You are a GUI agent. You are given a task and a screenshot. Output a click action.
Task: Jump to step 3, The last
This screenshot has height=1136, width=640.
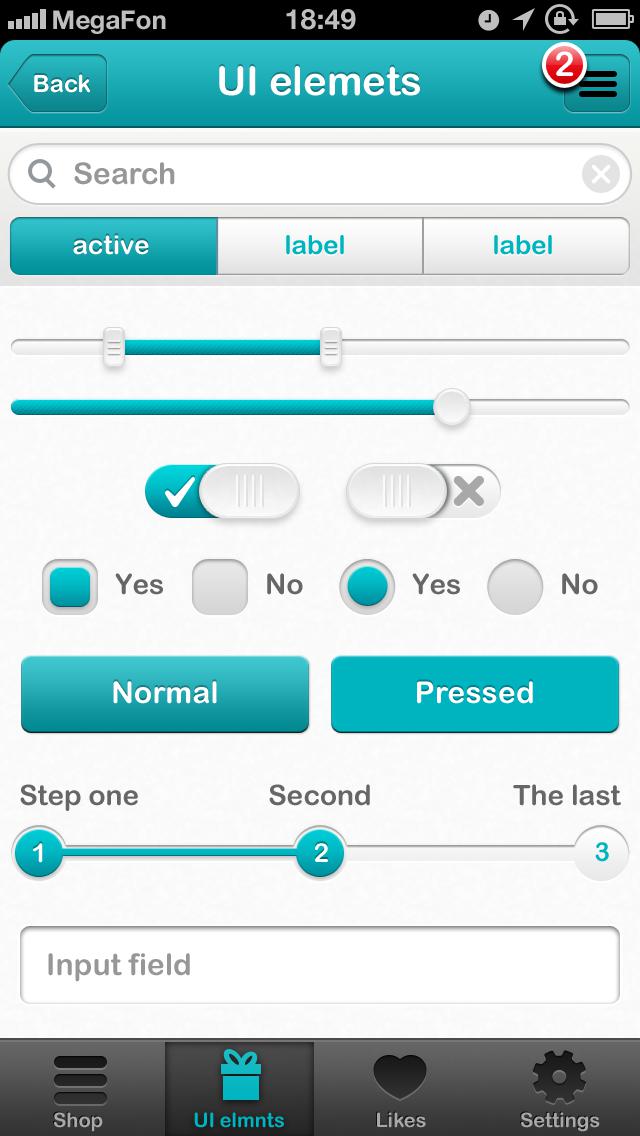601,853
